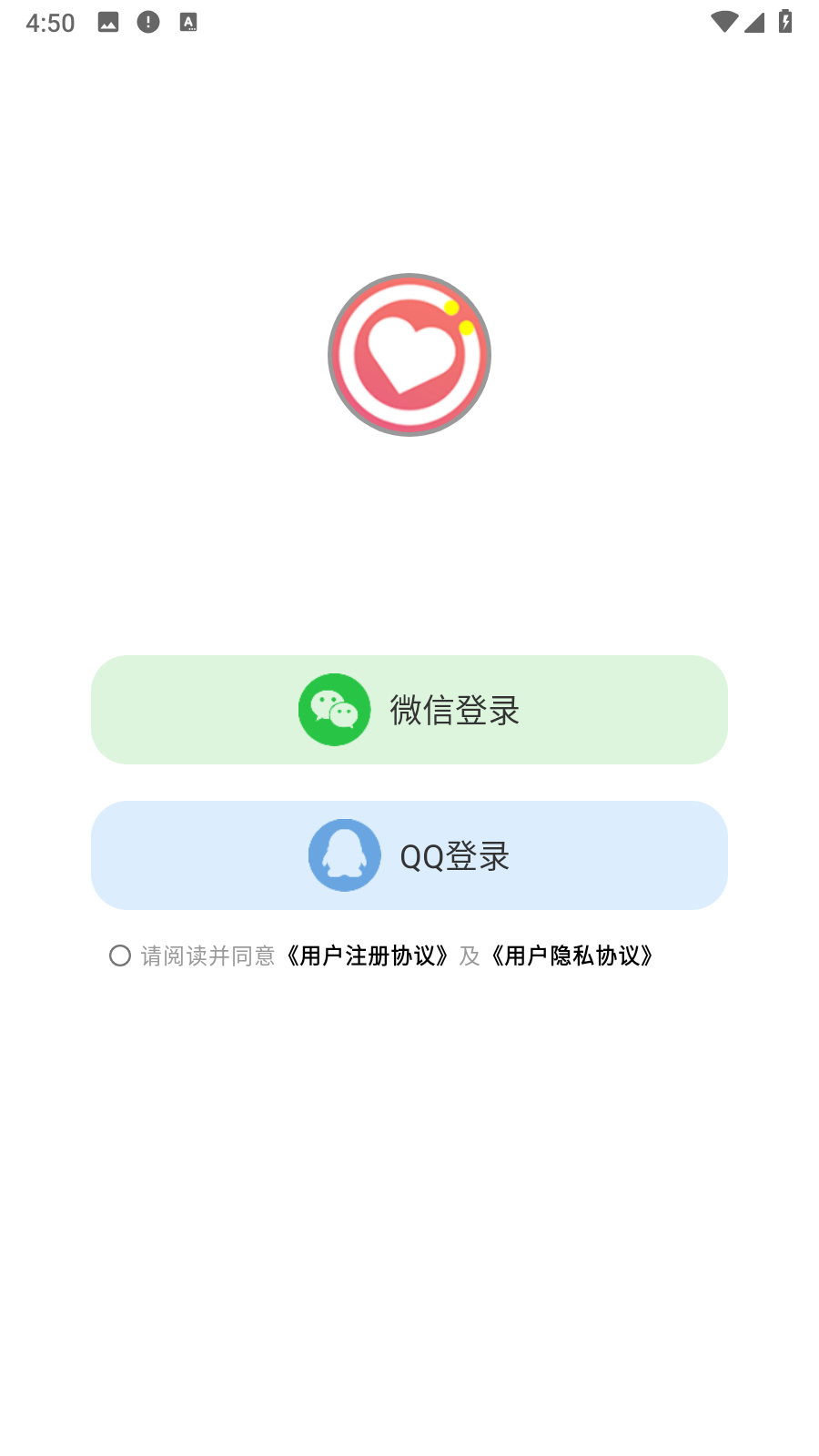Click the QQ penguin icon
Image resolution: width=819 pixels, height=1456 pixels.
(345, 855)
